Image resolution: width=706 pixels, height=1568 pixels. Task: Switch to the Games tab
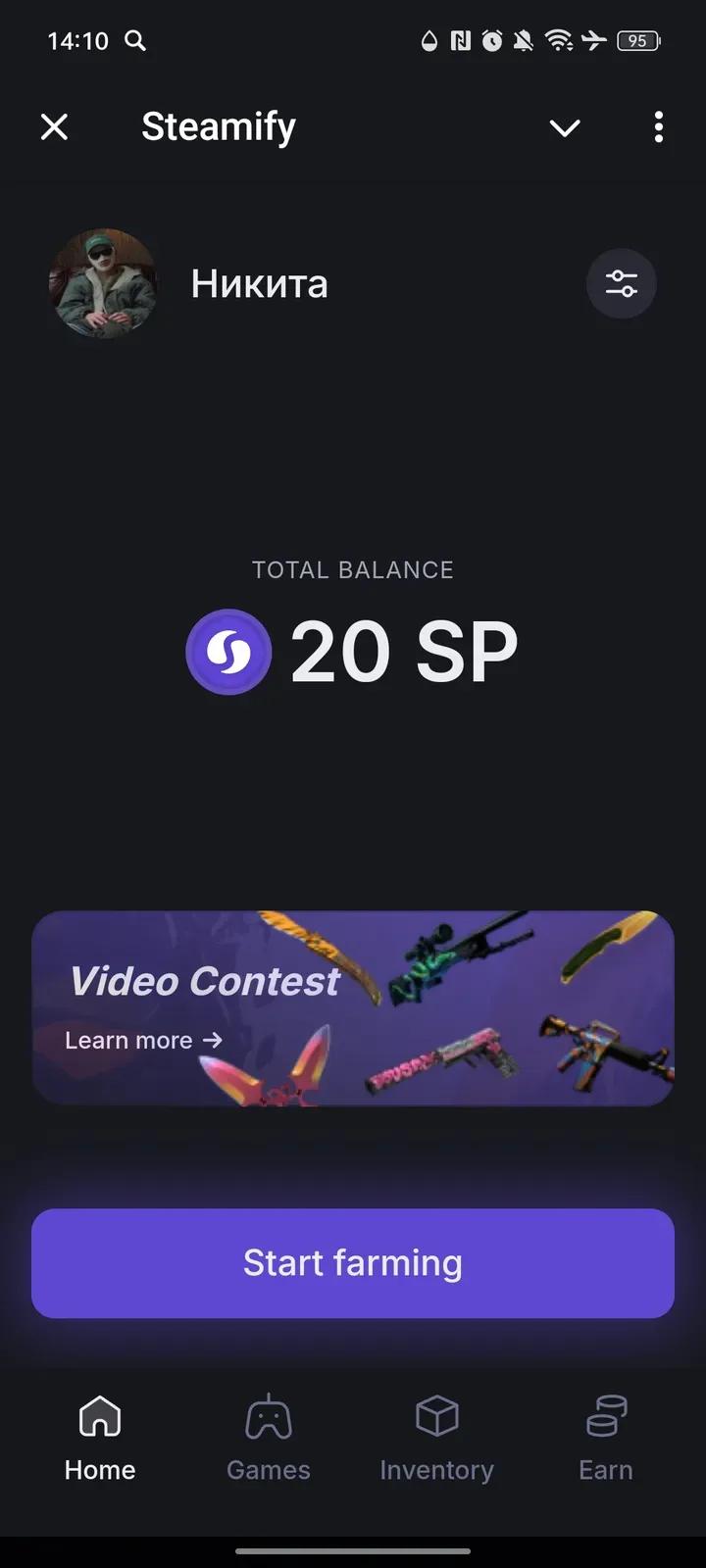point(269,1438)
